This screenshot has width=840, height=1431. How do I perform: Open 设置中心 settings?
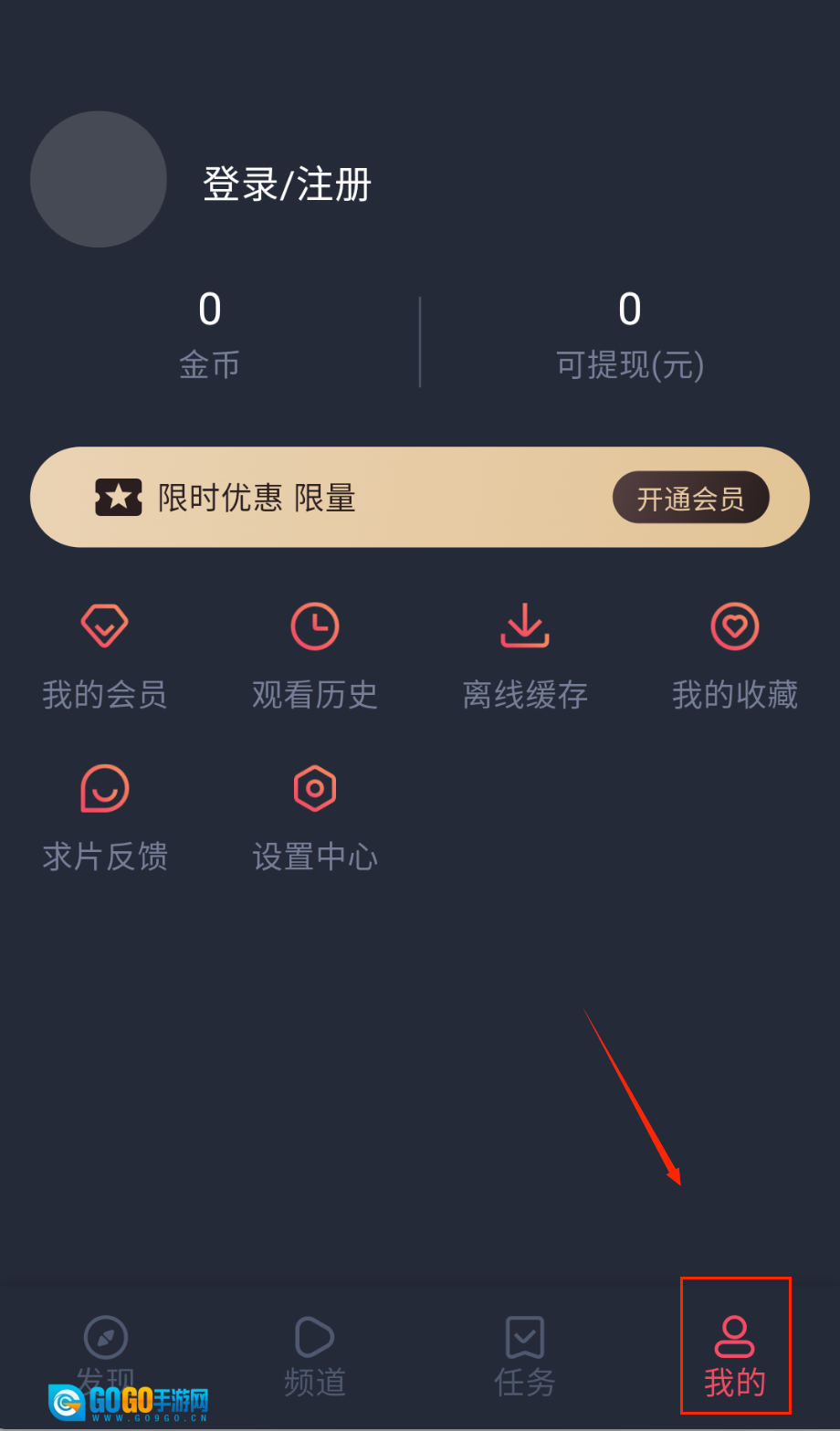pos(315,817)
